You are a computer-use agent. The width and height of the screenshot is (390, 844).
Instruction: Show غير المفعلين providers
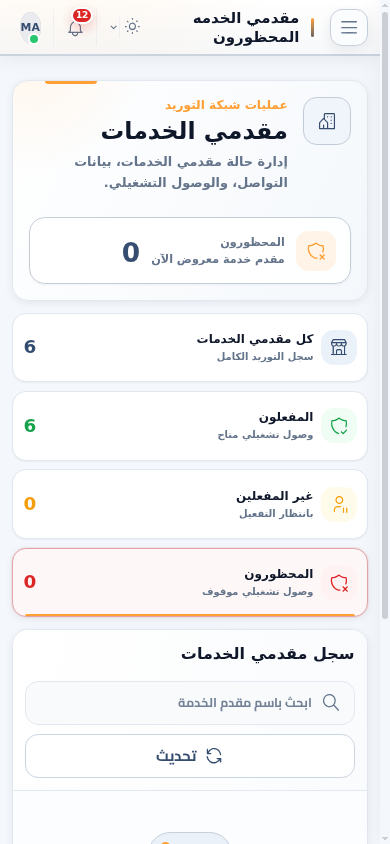tap(190, 504)
